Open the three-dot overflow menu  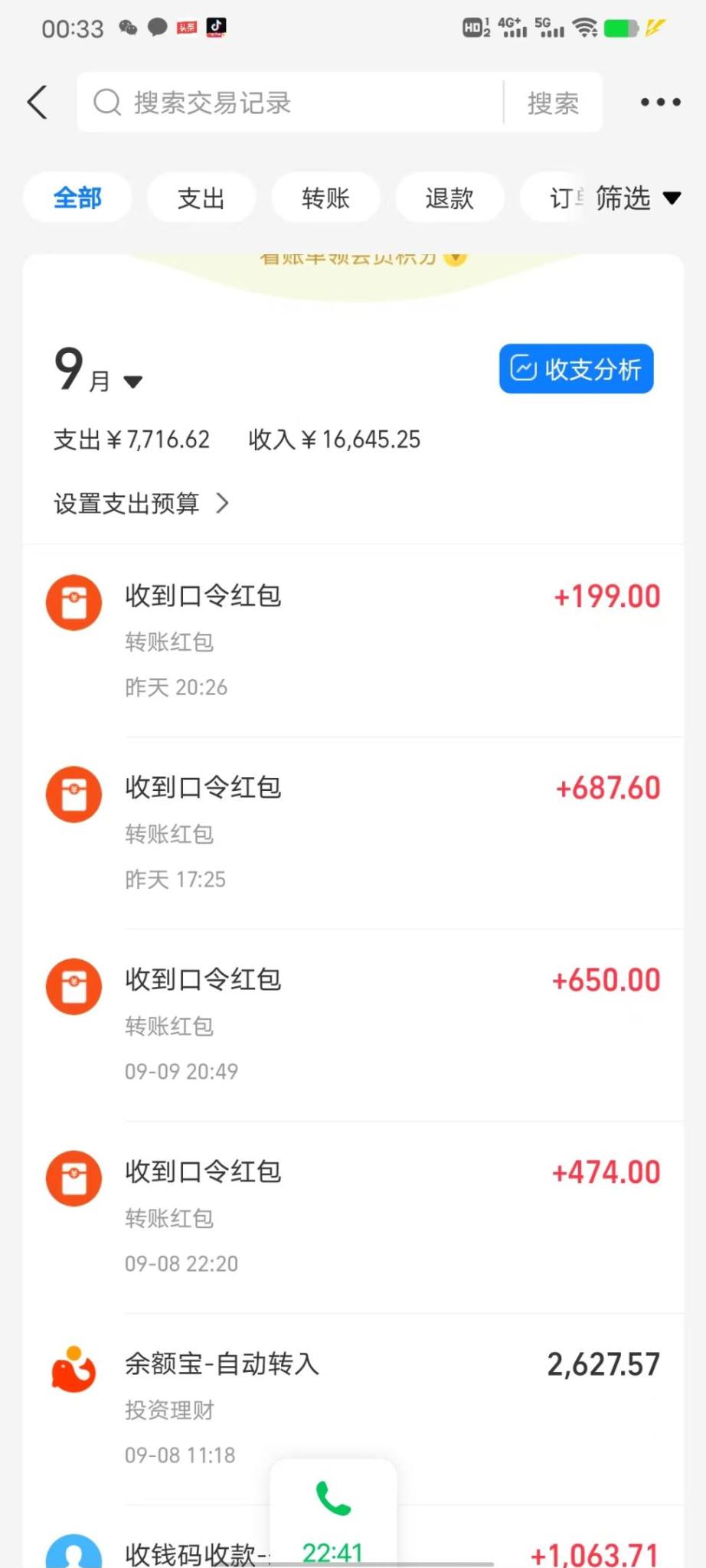coord(660,103)
